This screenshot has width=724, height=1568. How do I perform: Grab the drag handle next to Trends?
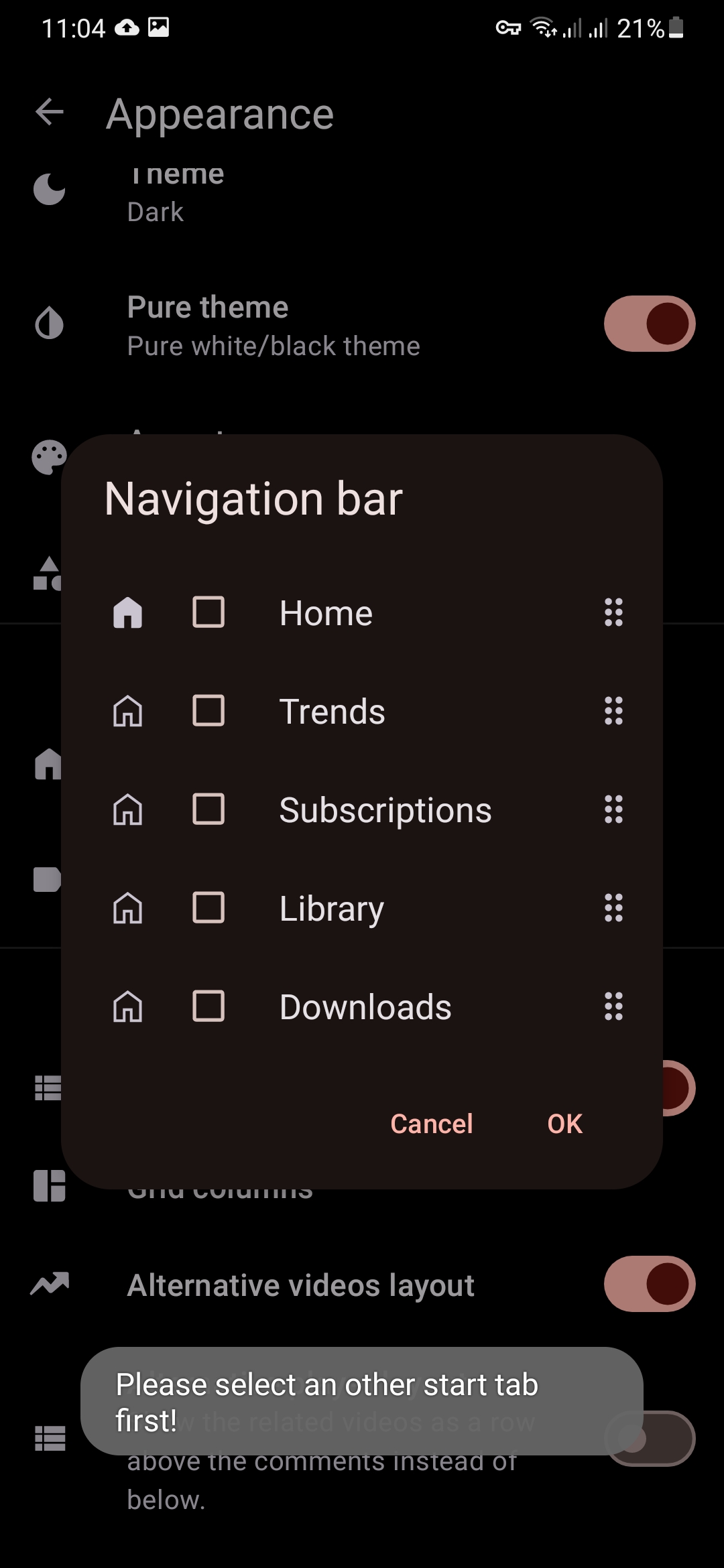click(613, 711)
